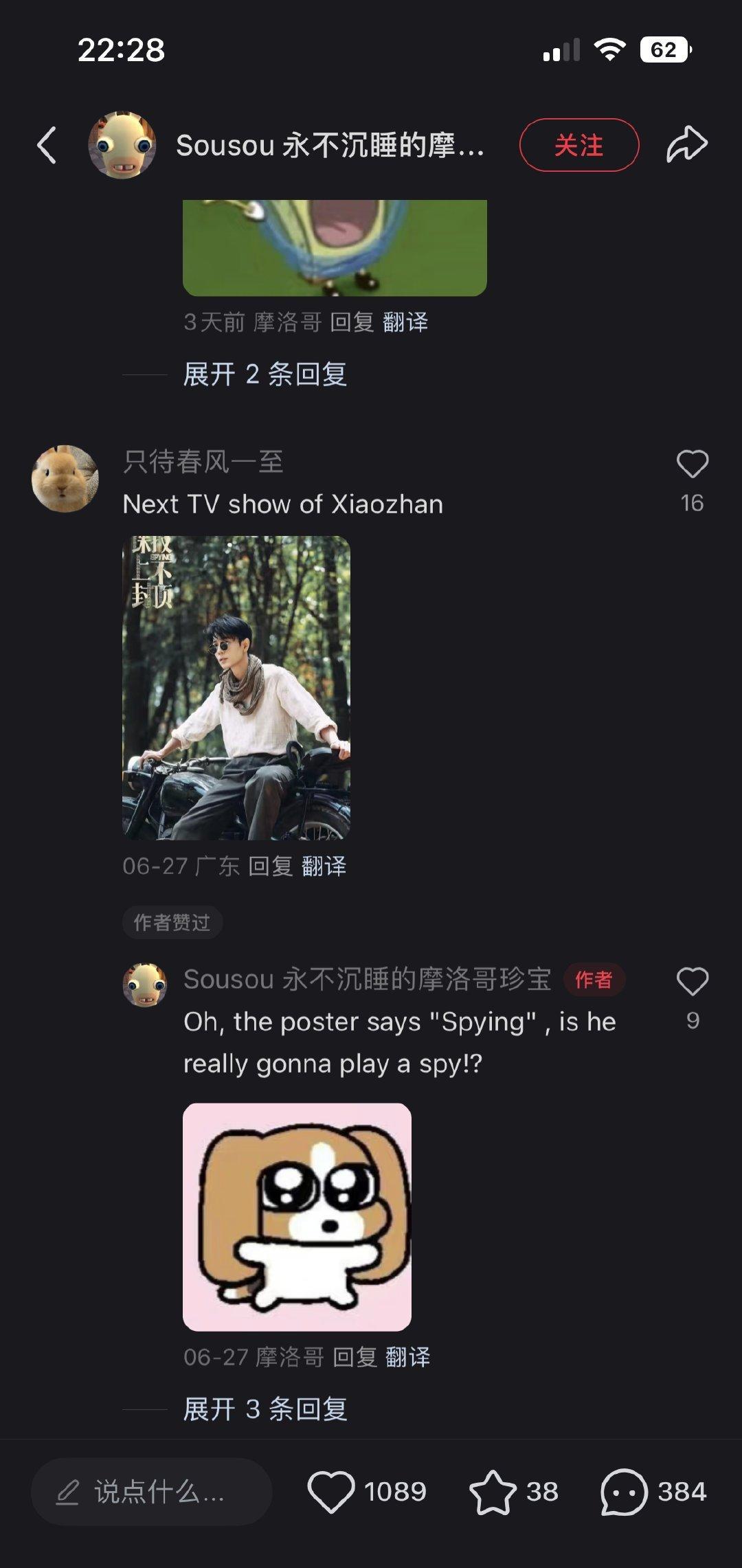Translate the 06-27 广东 comment

click(324, 866)
